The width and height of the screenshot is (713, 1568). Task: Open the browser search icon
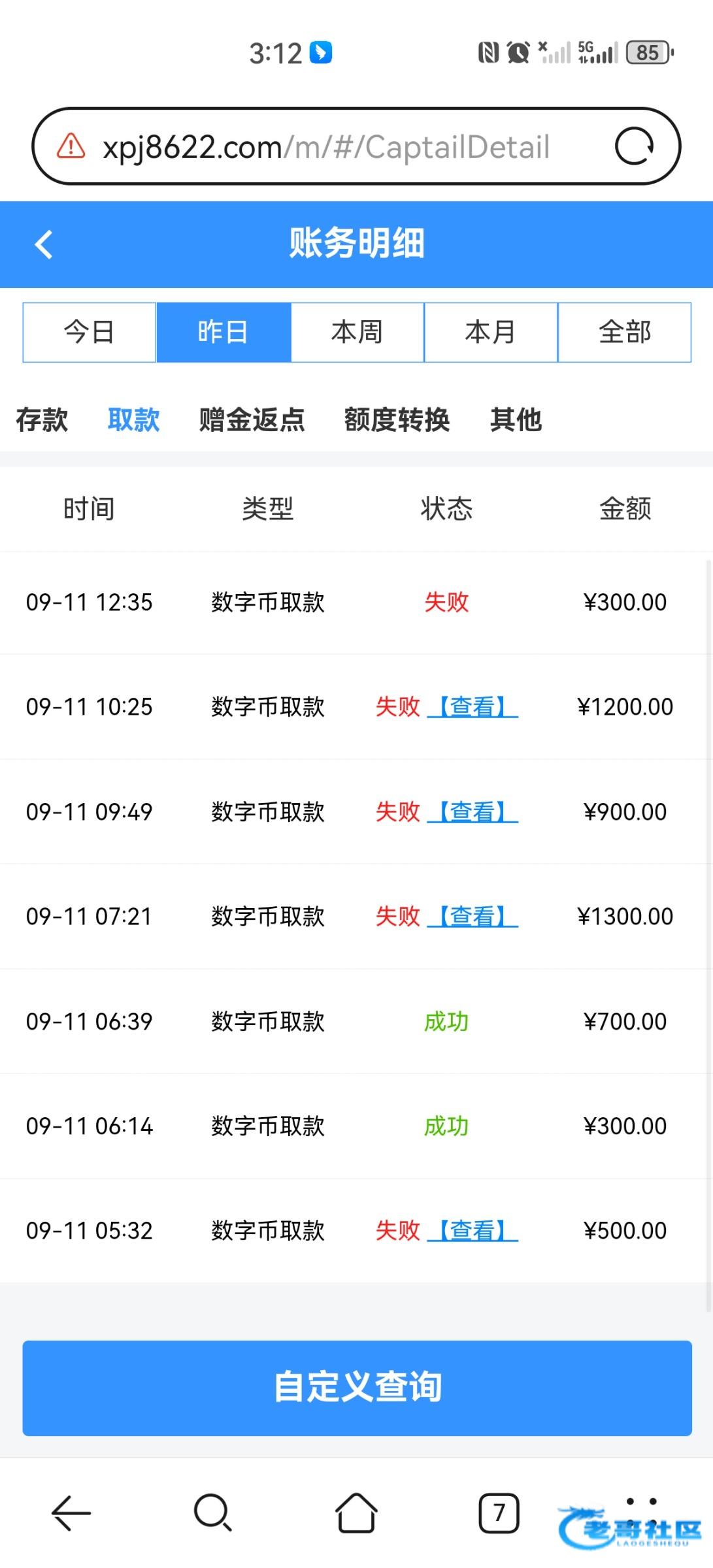[x=213, y=1512]
